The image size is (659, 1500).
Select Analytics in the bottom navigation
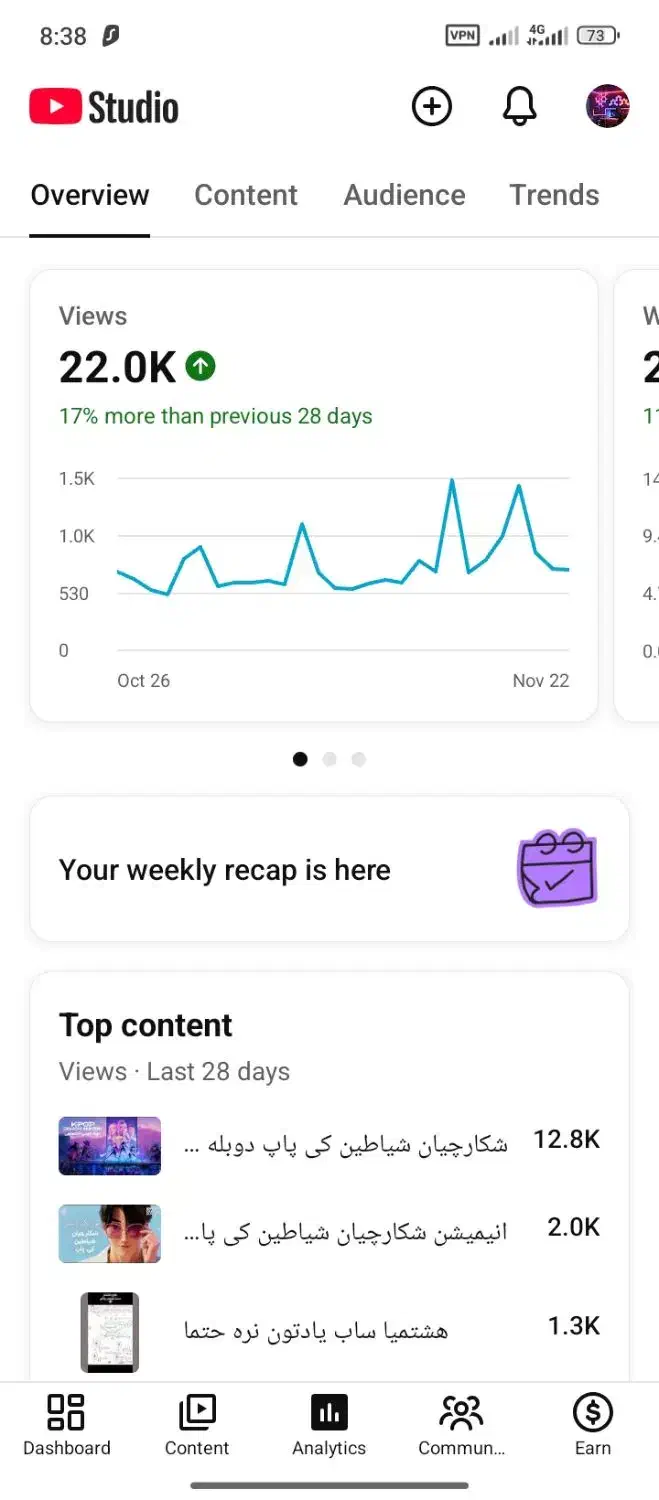(x=329, y=1425)
